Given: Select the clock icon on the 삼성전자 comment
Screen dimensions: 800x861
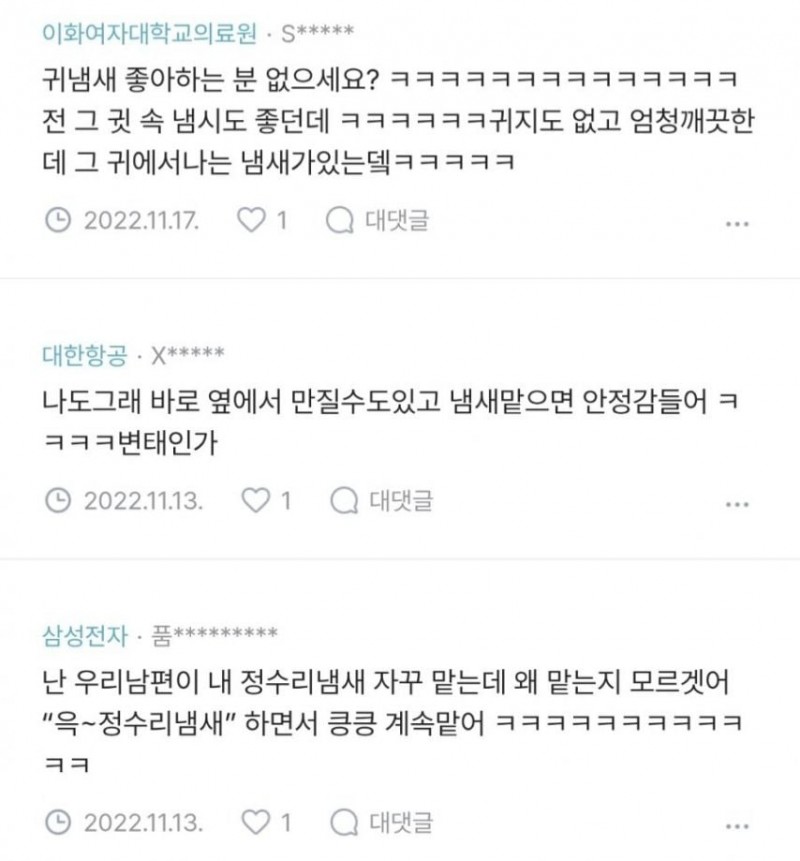Looking at the screenshot, I should click(60, 822).
